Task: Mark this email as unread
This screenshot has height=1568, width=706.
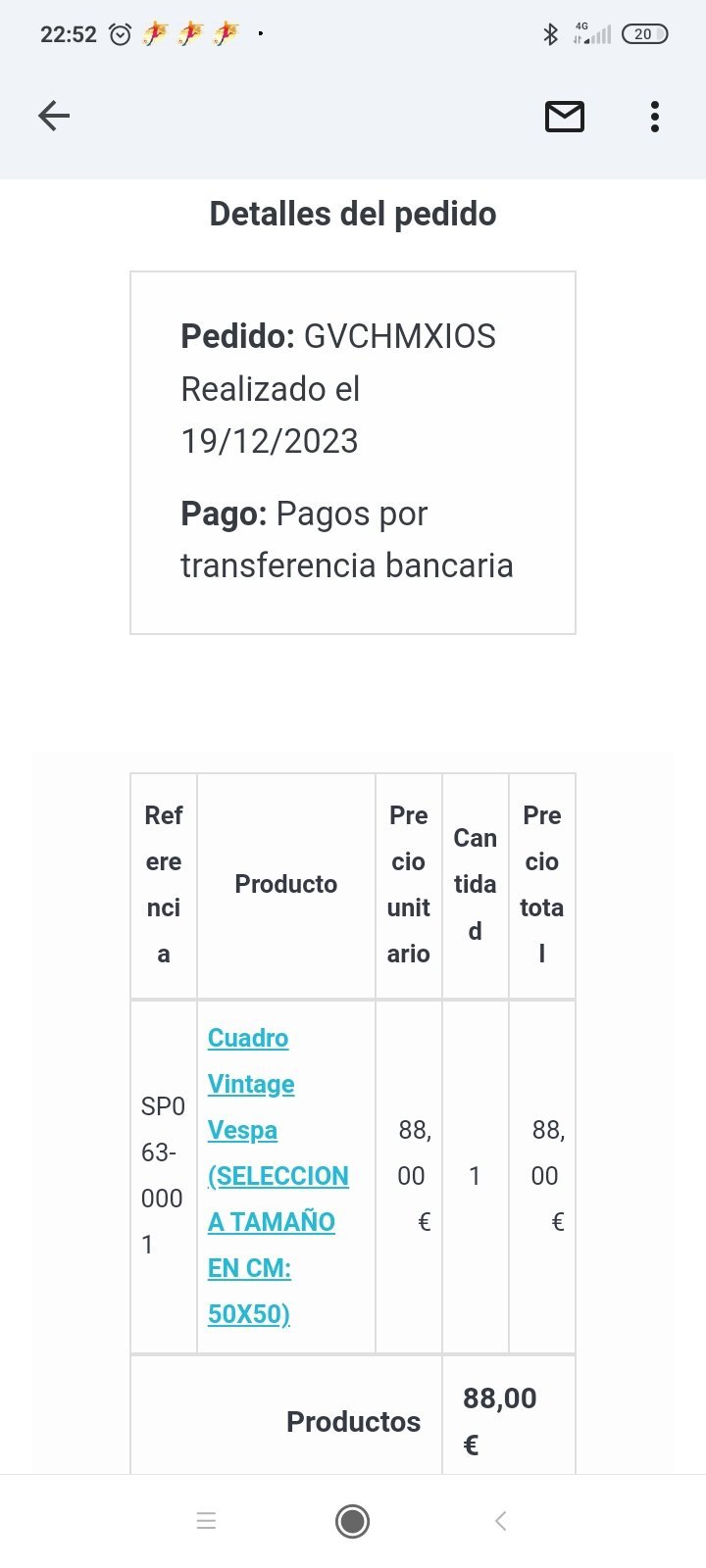Action: [564, 117]
